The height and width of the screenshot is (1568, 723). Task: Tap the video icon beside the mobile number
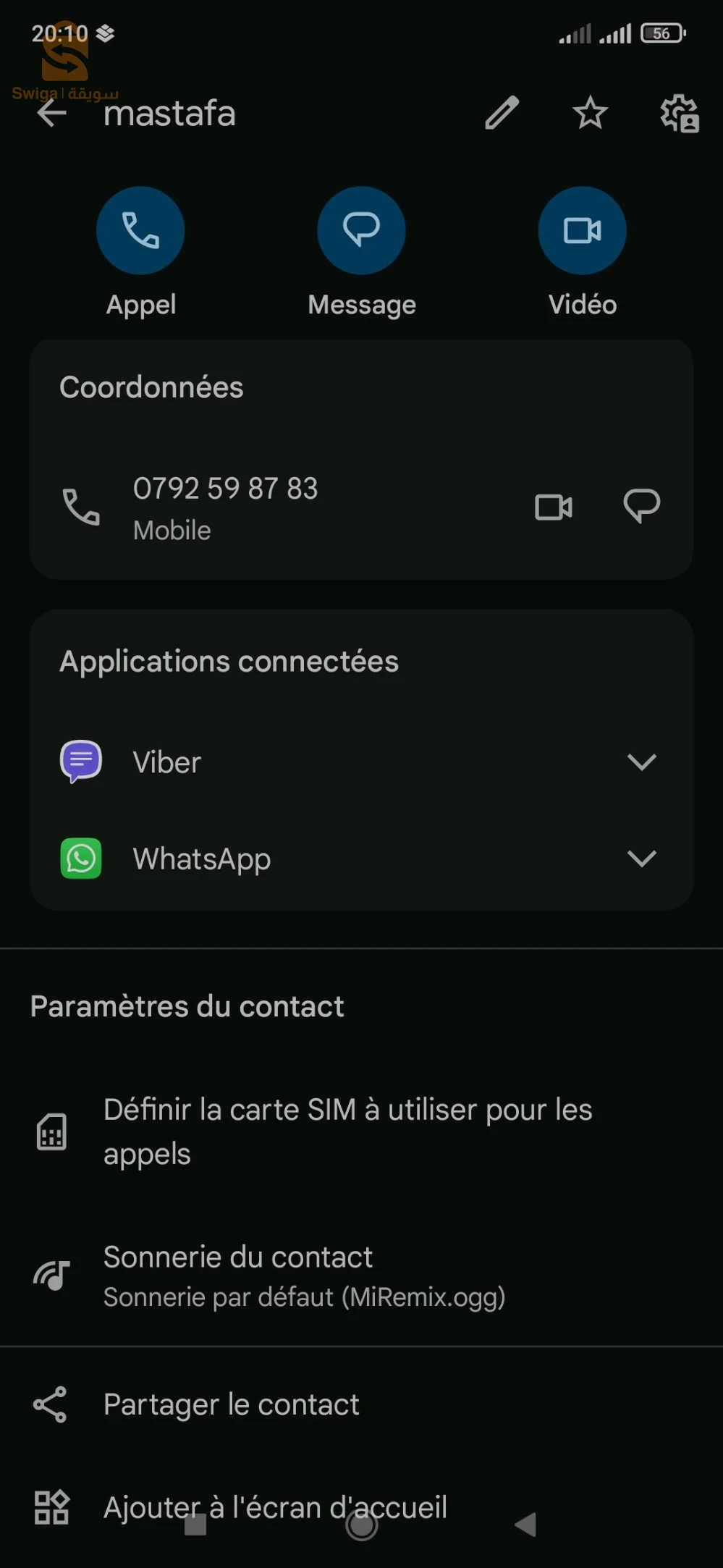click(x=554, y=507)
